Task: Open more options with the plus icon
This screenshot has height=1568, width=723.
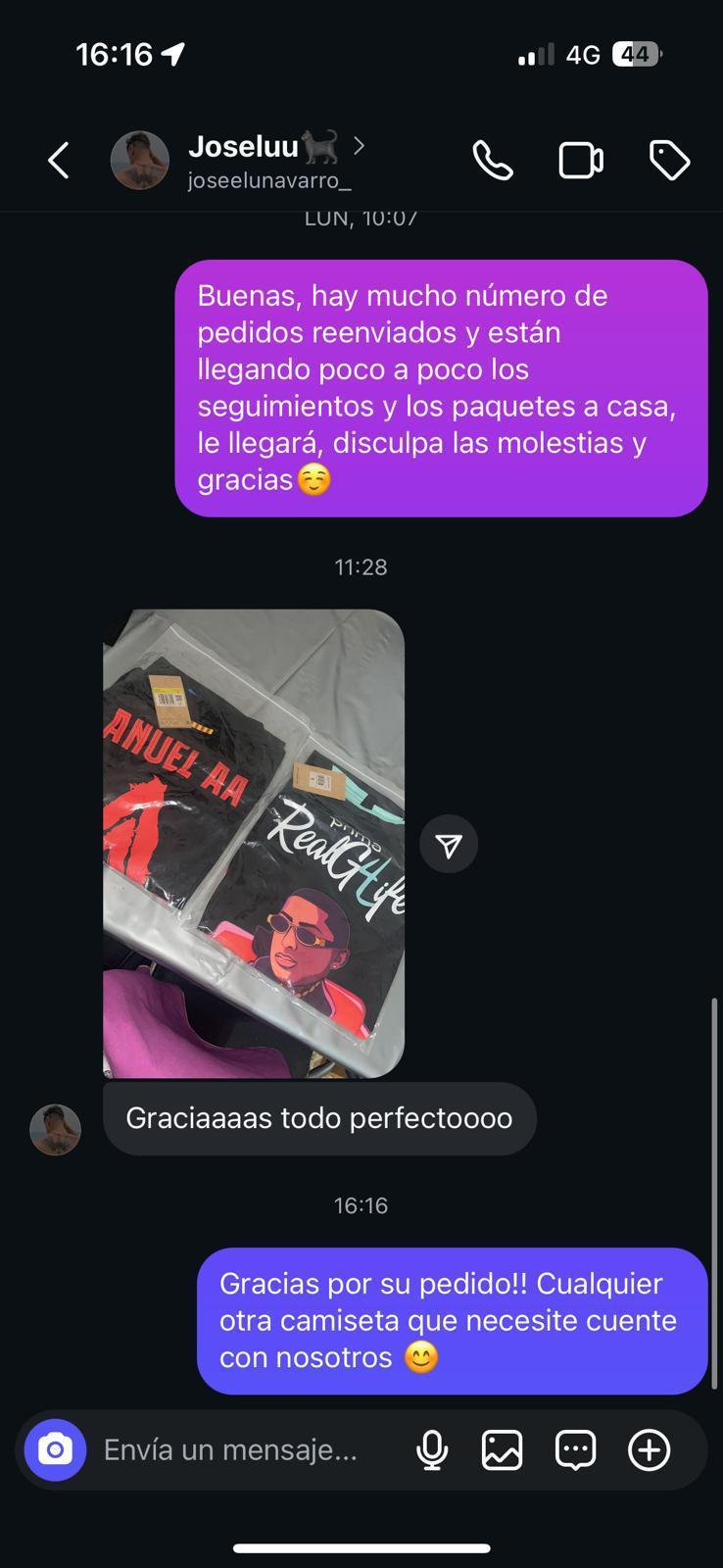Action: 649,1449
